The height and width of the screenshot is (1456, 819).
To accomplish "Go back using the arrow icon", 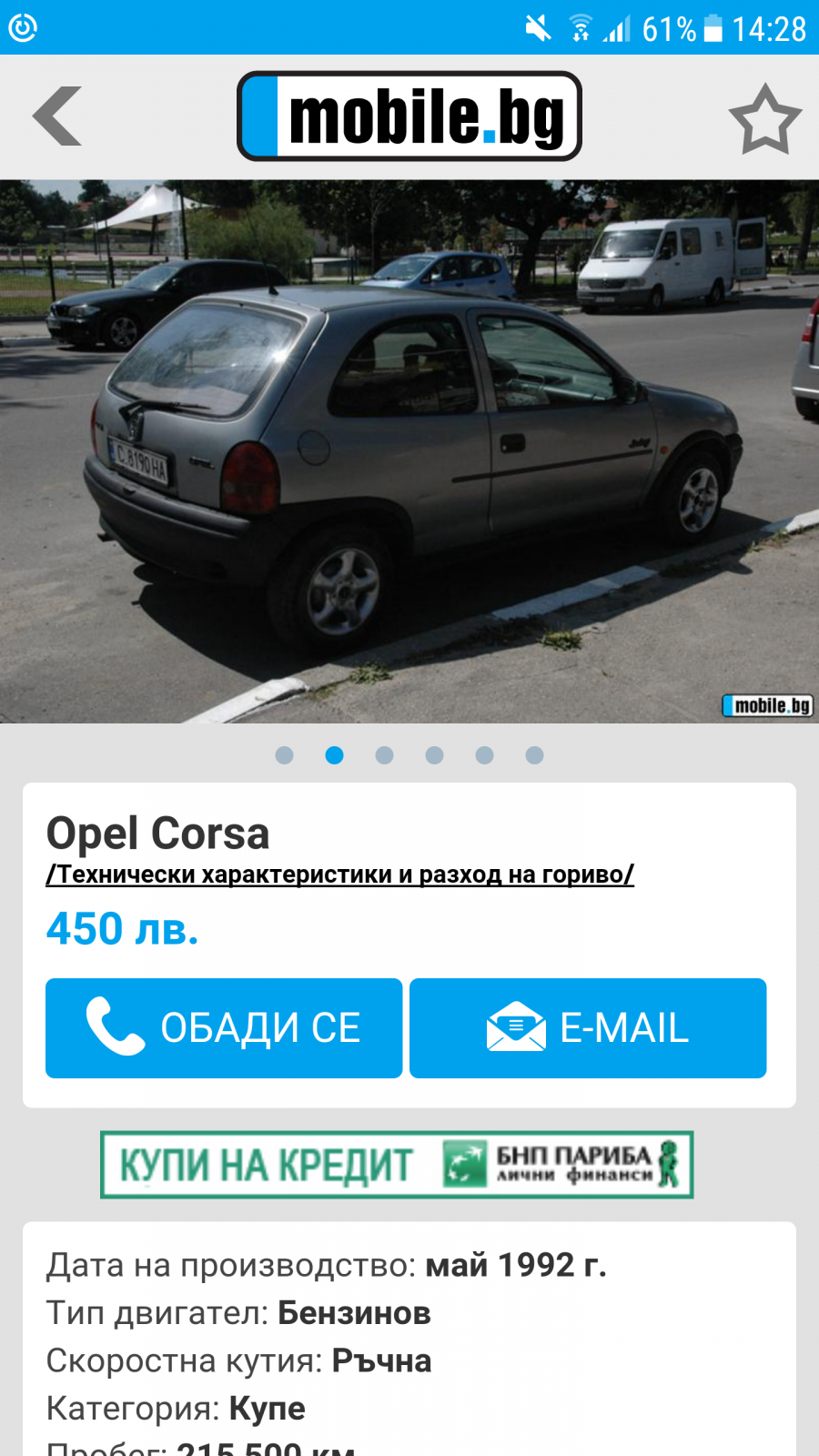I will click(x=57, y=116).
